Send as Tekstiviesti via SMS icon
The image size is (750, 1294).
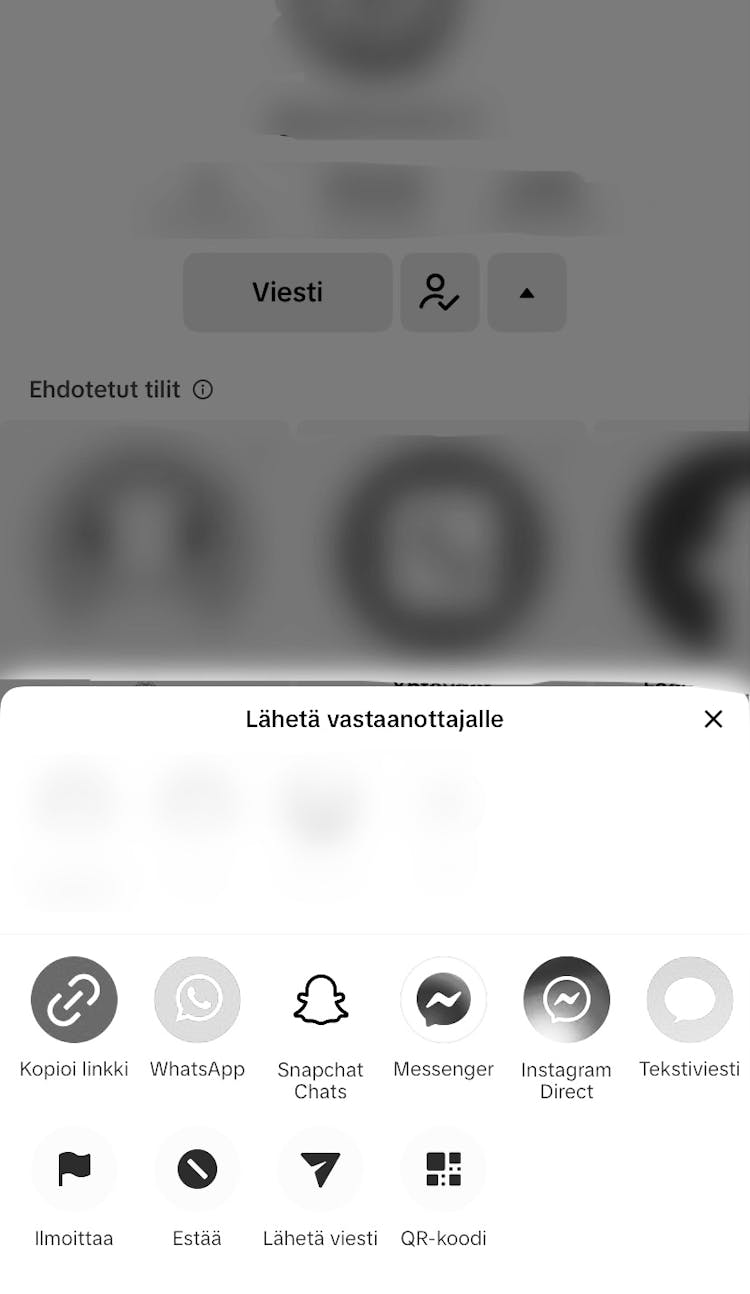689,998
